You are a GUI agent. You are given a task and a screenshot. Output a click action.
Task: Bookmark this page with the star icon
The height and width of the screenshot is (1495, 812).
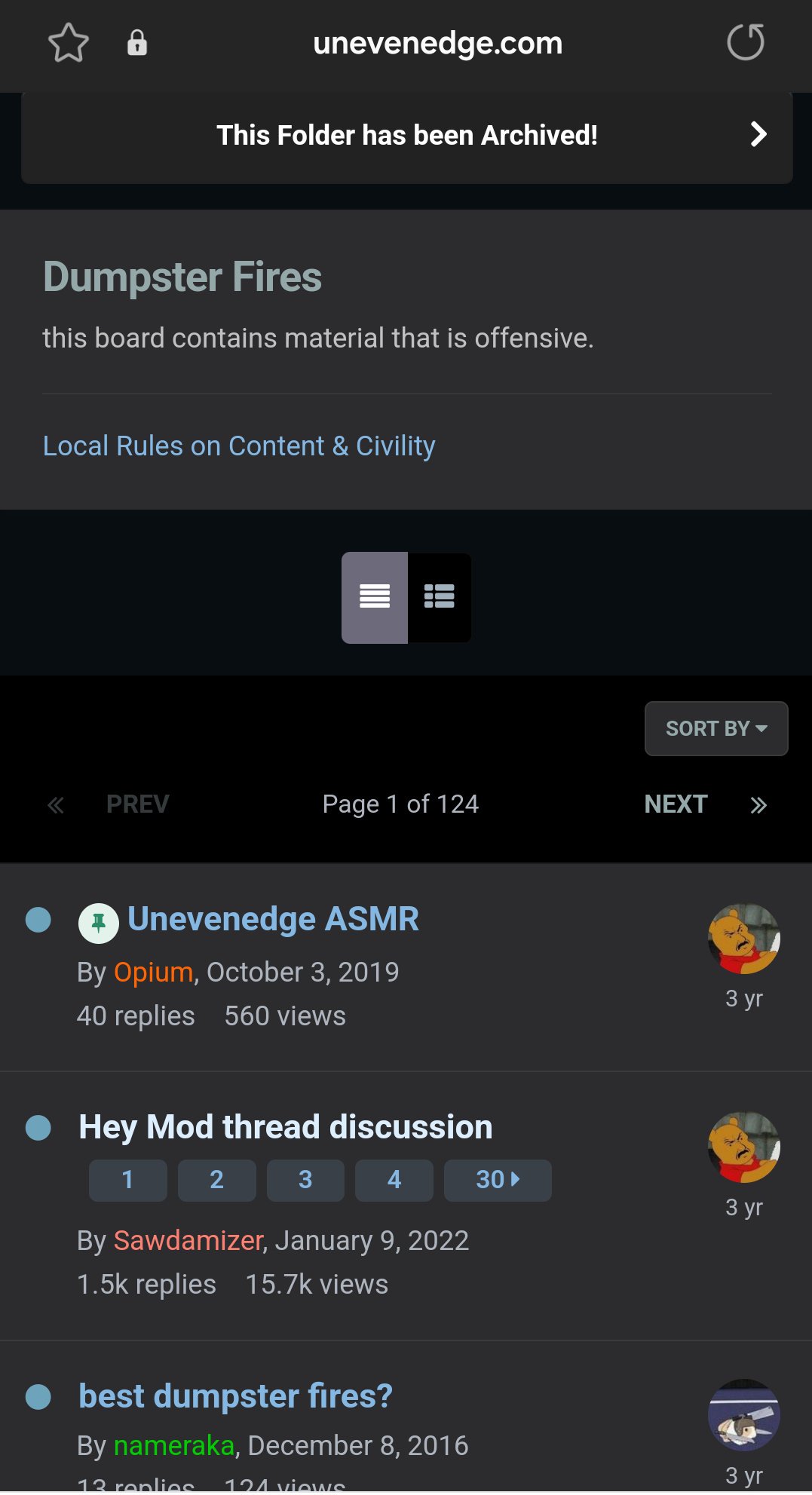click(68, 43)
